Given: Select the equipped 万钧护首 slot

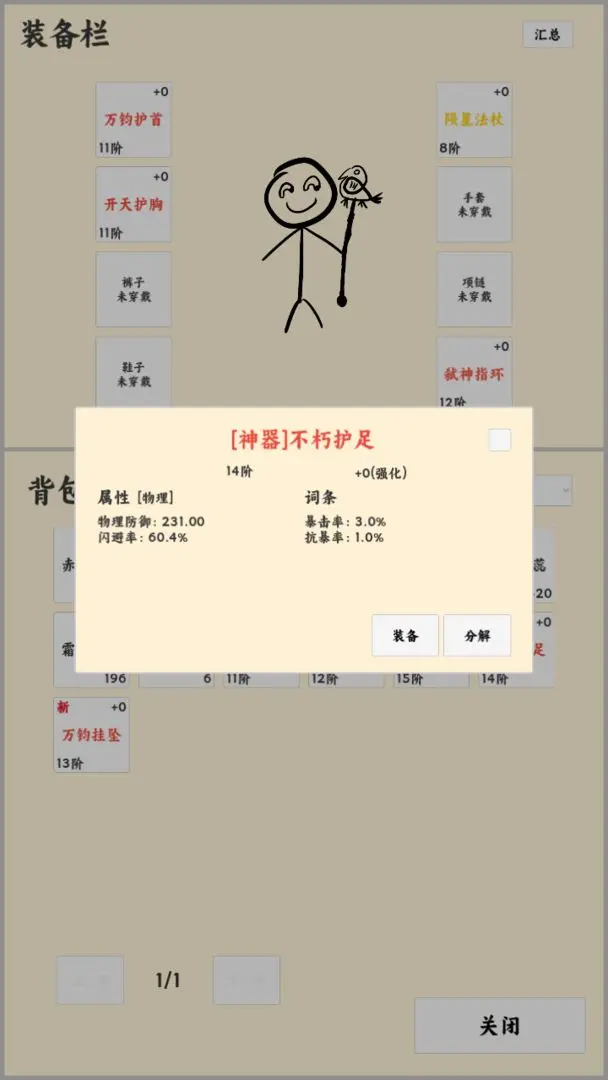Looking at the screenshot, I should click(133, 120).
